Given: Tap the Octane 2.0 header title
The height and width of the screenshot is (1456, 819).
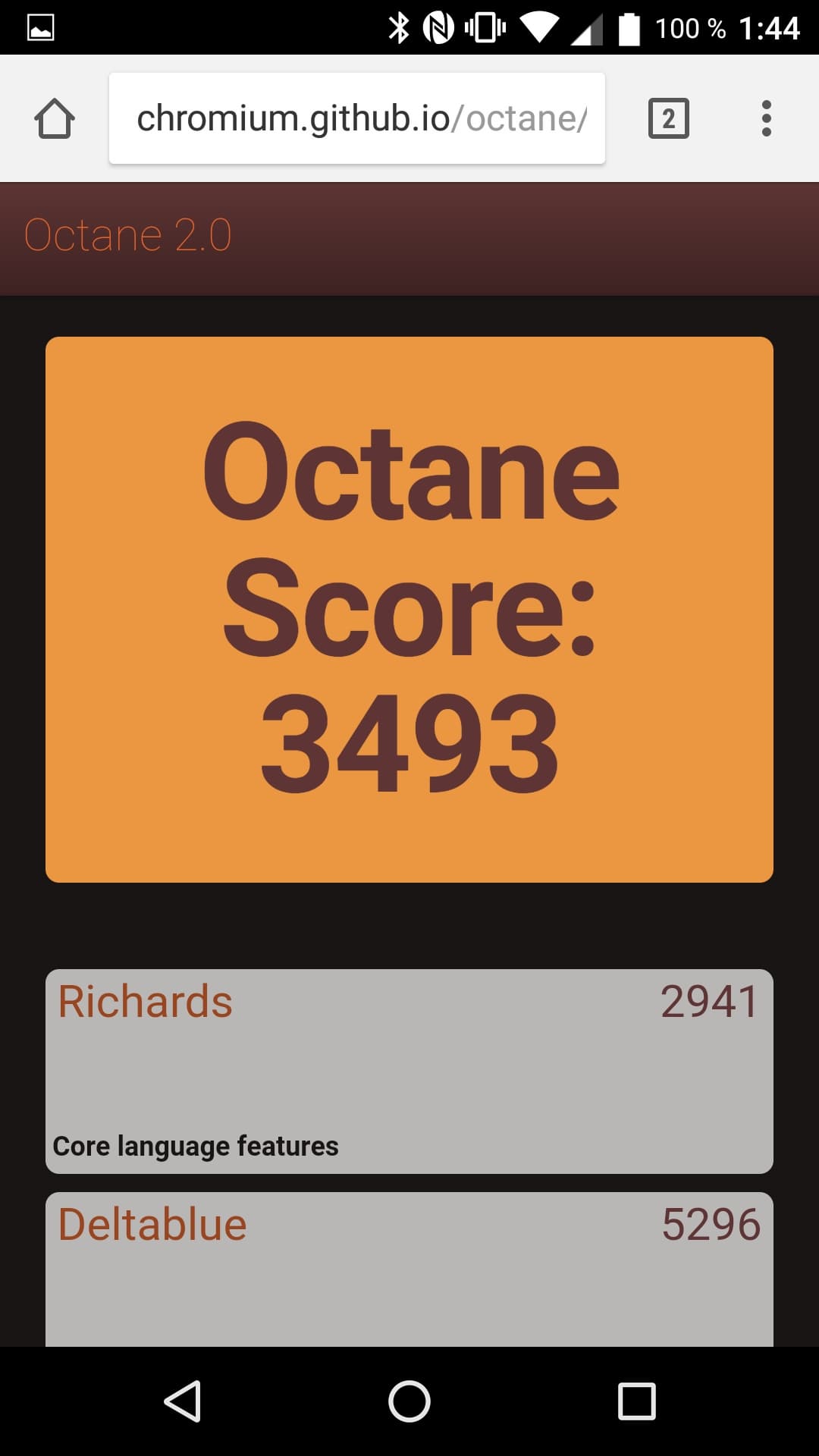Looking at the screenshot, I should (x=127, y=235).
